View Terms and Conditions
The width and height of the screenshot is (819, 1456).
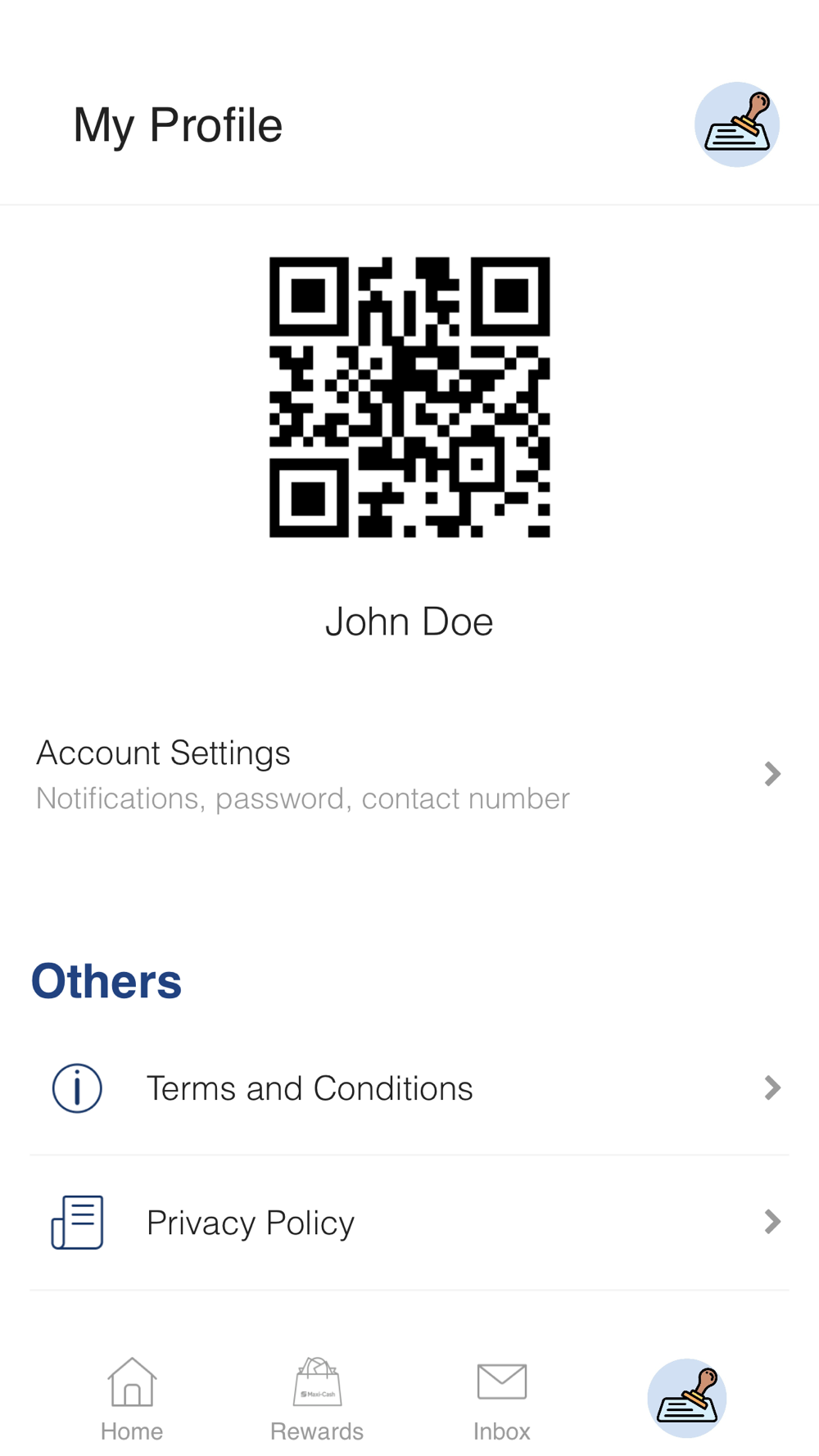click(409, 1088)
